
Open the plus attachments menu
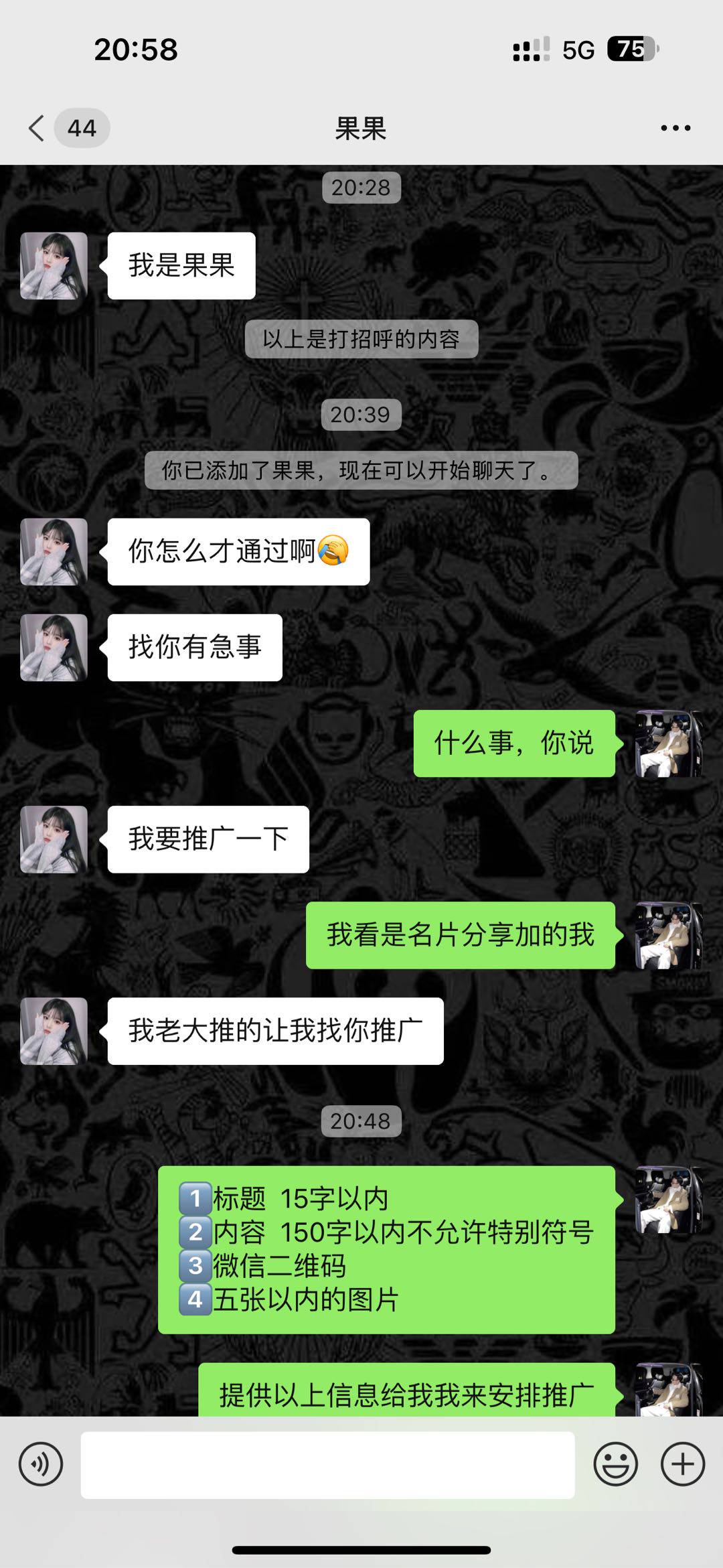682,1464
